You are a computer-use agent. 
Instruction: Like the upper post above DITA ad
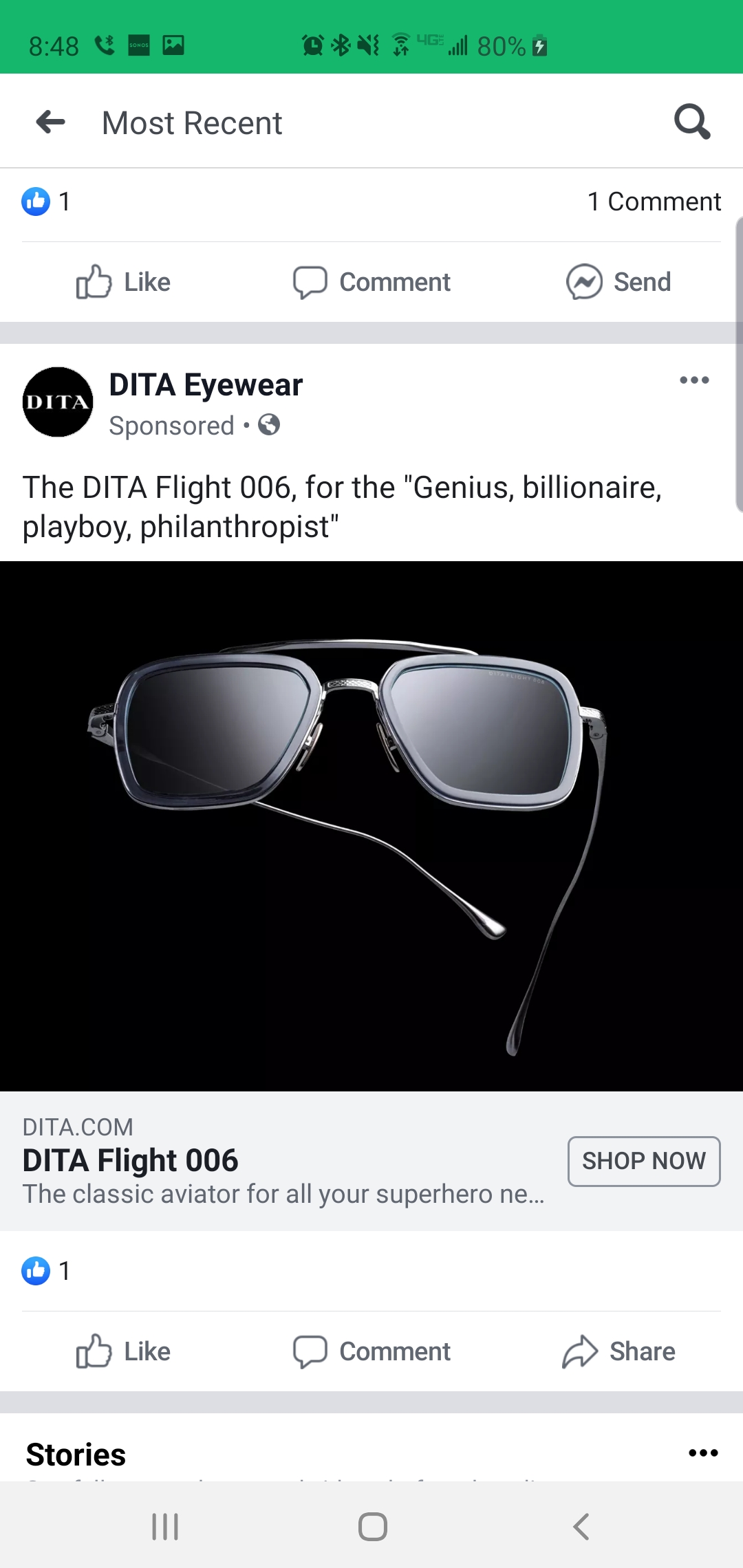tap(124, 282)
